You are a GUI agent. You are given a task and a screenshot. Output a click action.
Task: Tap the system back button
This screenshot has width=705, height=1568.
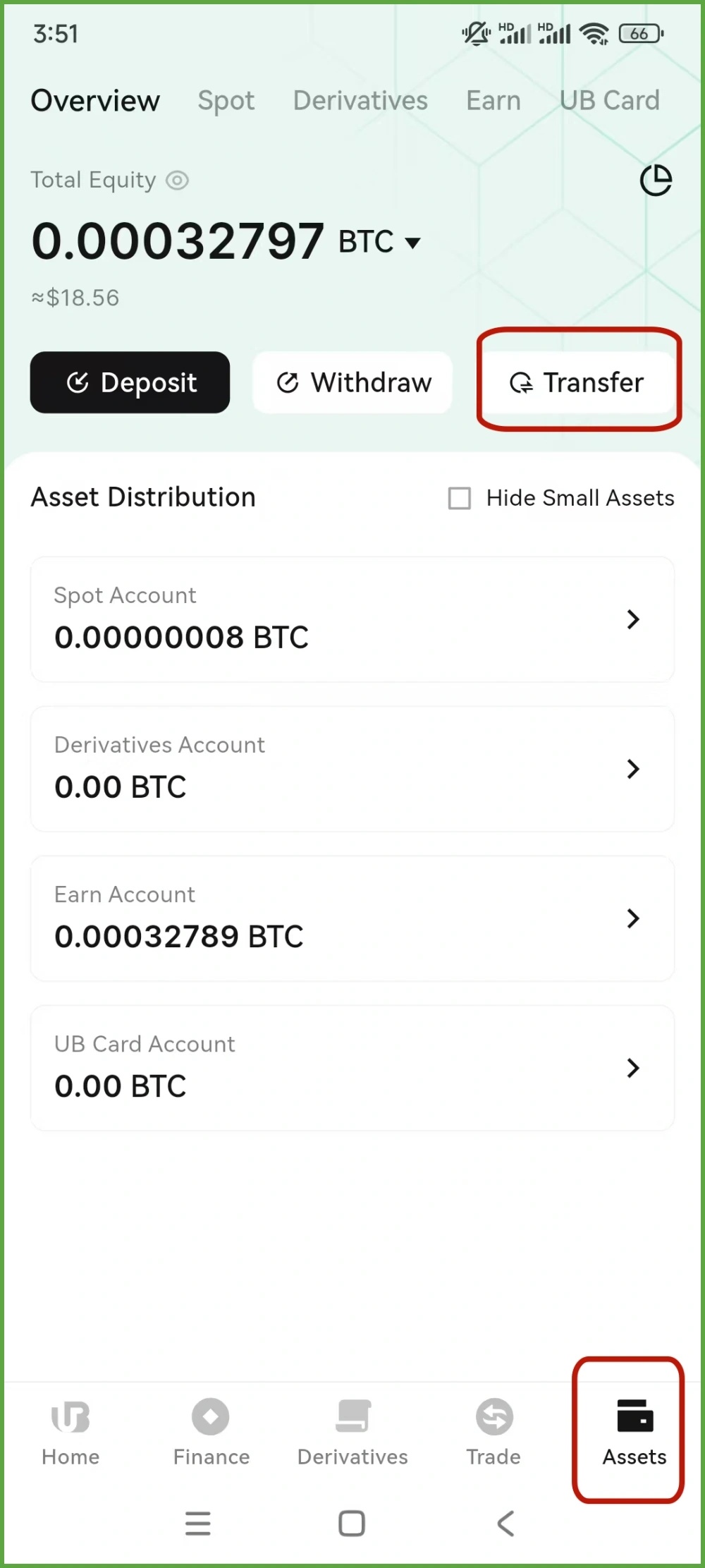click(505, 1524)
